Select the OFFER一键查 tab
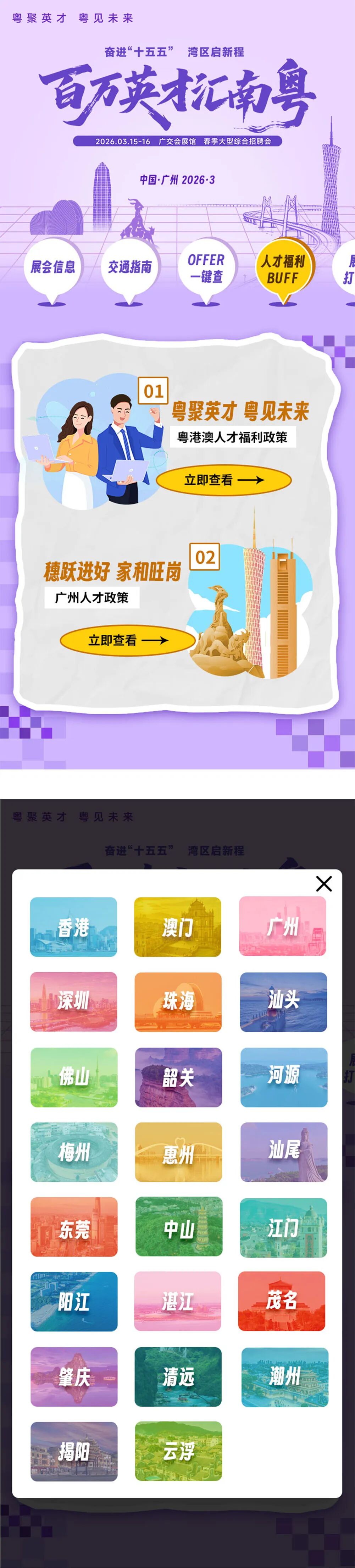 pos(206,268)
